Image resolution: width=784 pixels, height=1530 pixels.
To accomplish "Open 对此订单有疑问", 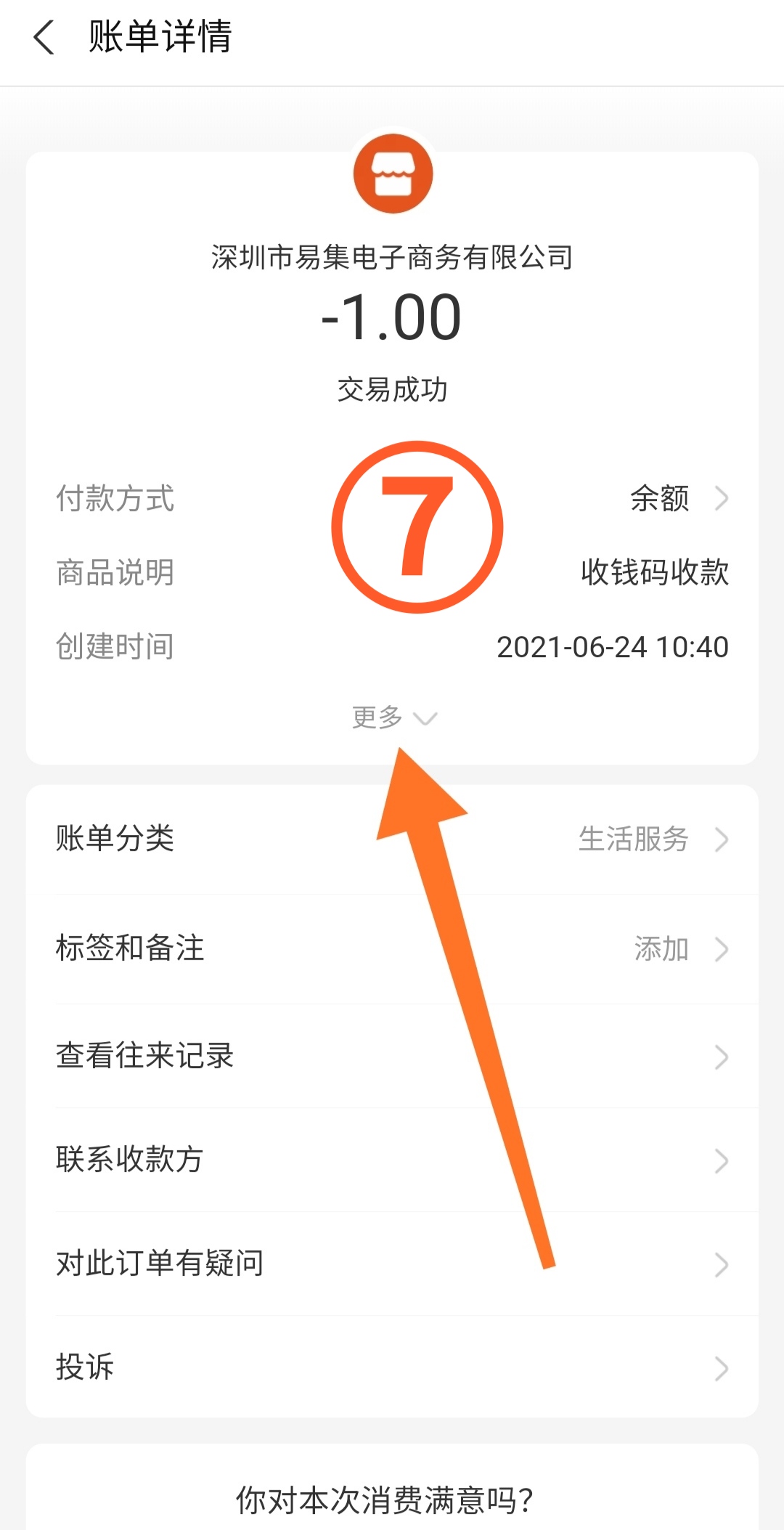I will pyautogui.click(x=392, y=1264).
